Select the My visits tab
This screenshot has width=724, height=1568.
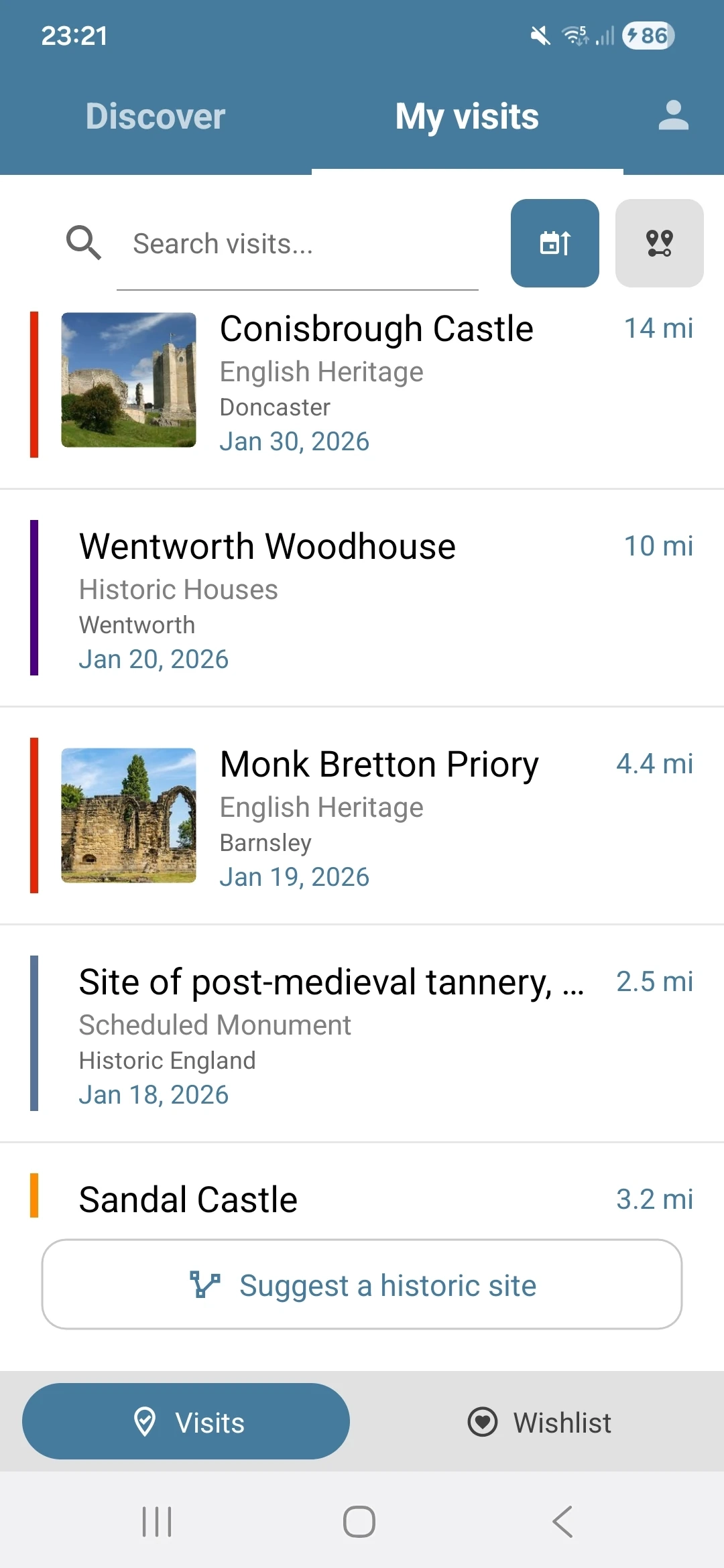(x=467, y=116)
